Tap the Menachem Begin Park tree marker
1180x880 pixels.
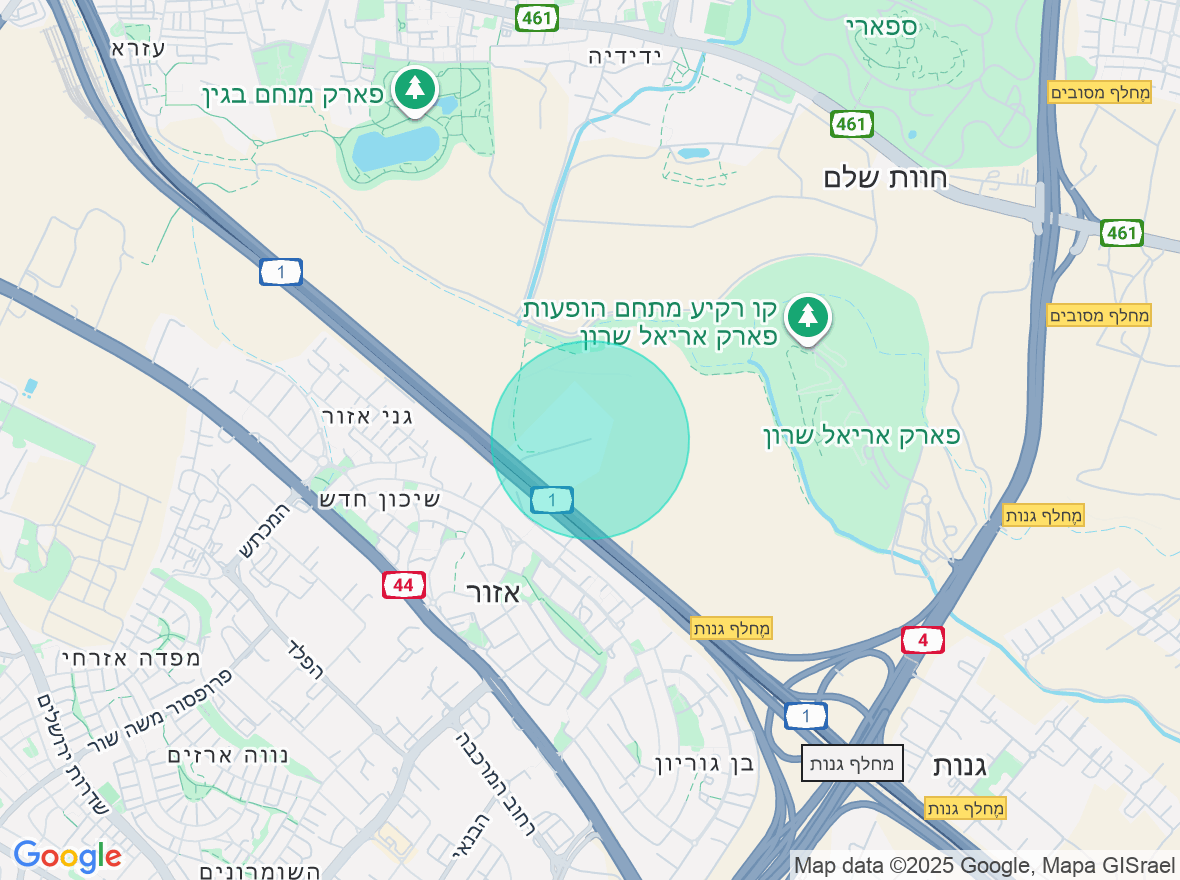click(414, 90)
